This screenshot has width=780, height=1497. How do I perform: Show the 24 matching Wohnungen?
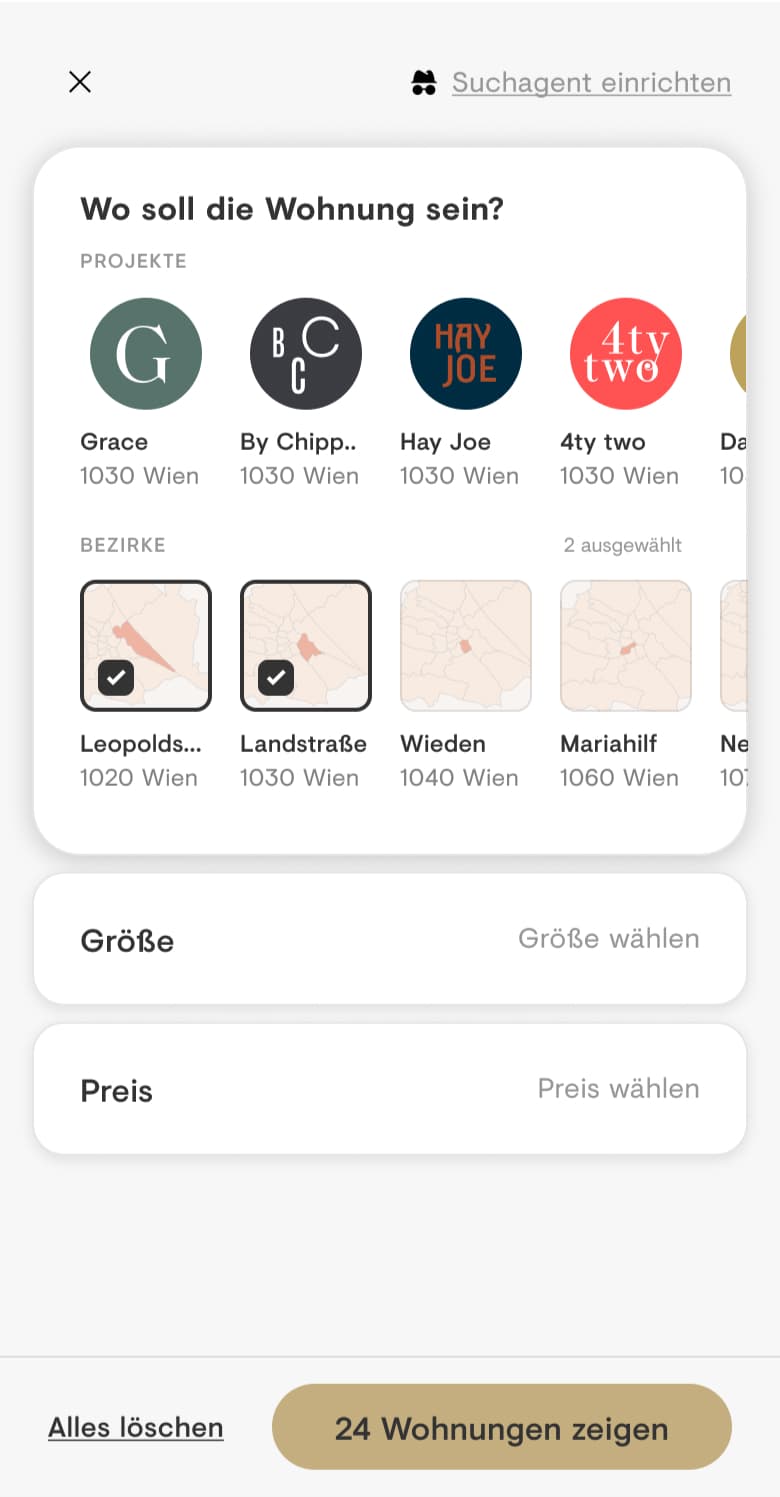click(x=501, y=1427)
